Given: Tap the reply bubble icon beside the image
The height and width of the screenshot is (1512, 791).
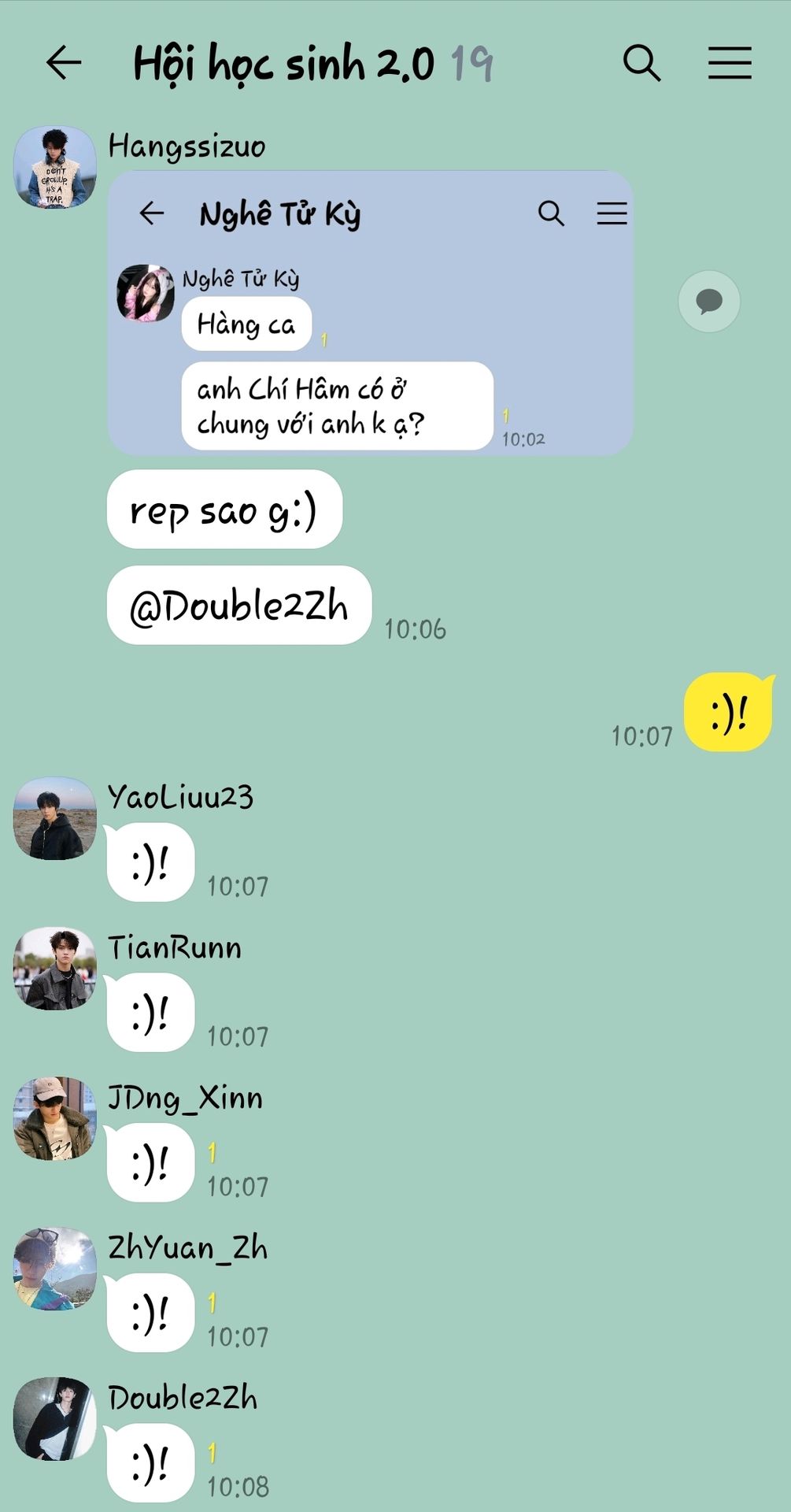Looking at the screenshot, I should tap(709, 302).
